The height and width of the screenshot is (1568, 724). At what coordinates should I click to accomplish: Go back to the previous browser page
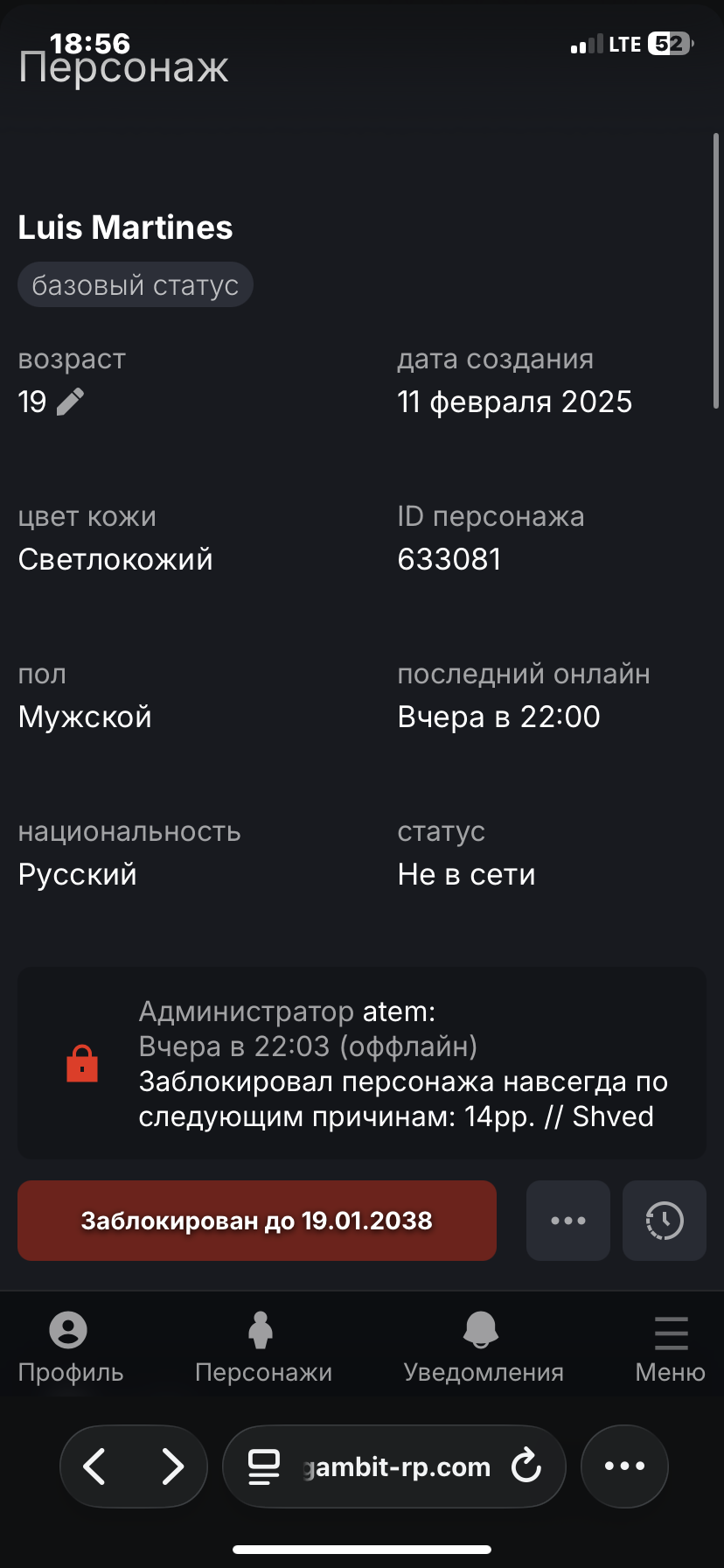[x=94, y=1466]
